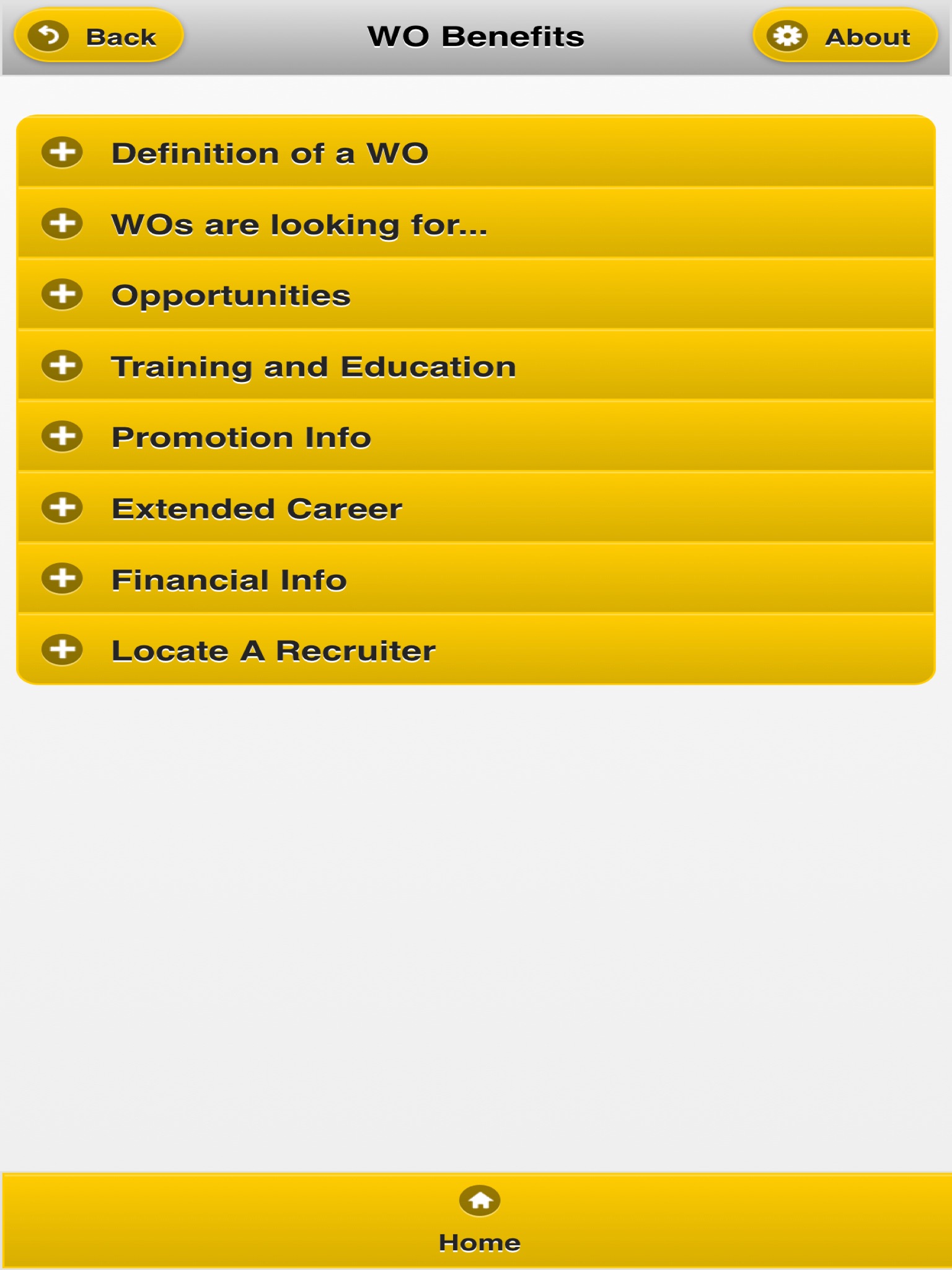The image size is (952, 1270).
Task: Expand the Opportunities section
Action: (476, 295)
